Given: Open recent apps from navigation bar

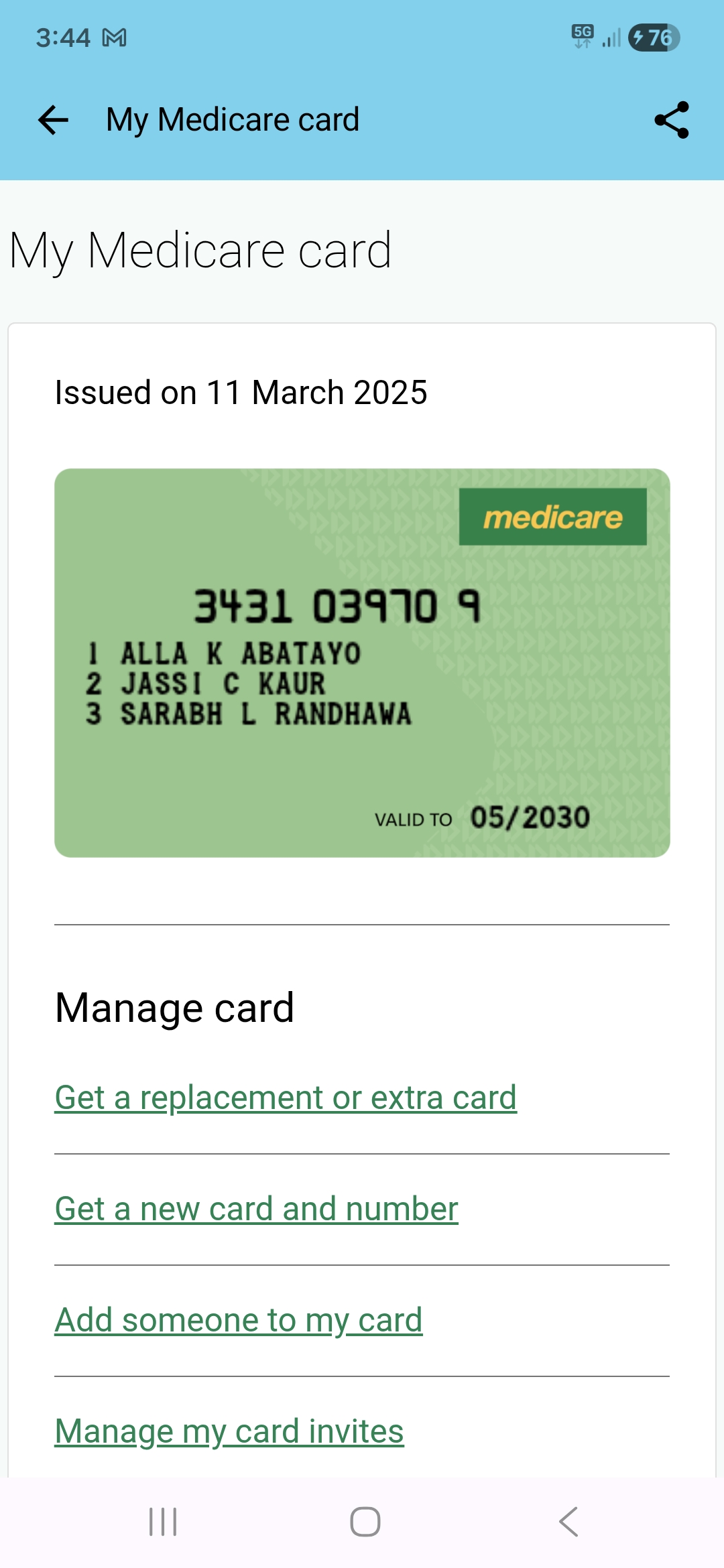Looking at the screenshot, I should (163, 1522).
